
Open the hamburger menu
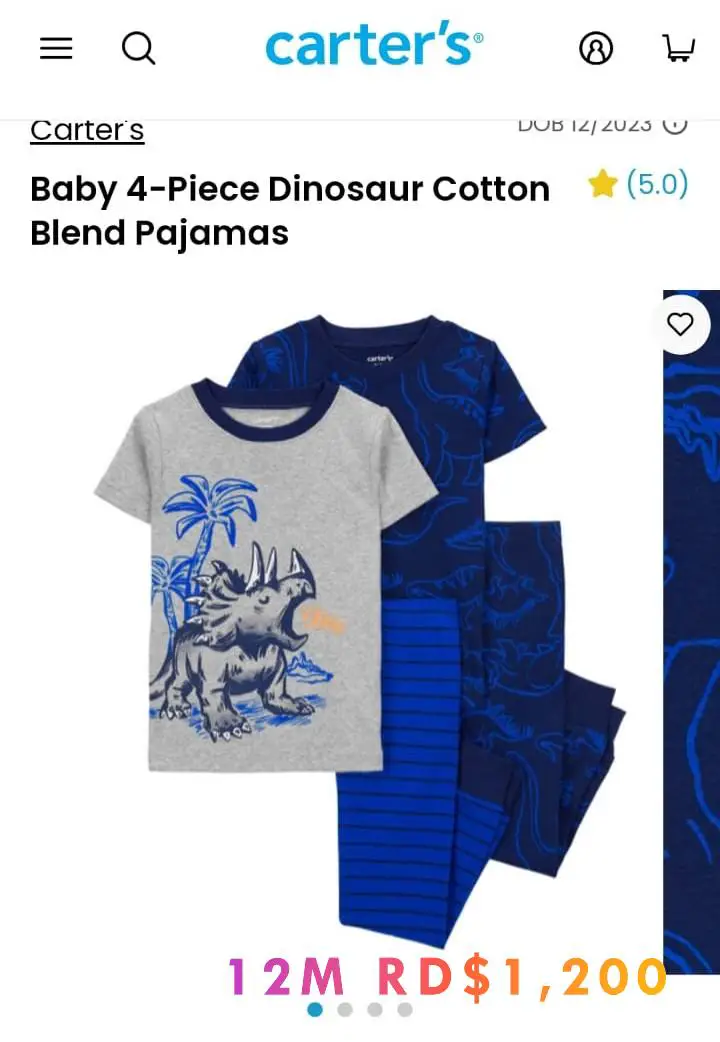point(56,48)
